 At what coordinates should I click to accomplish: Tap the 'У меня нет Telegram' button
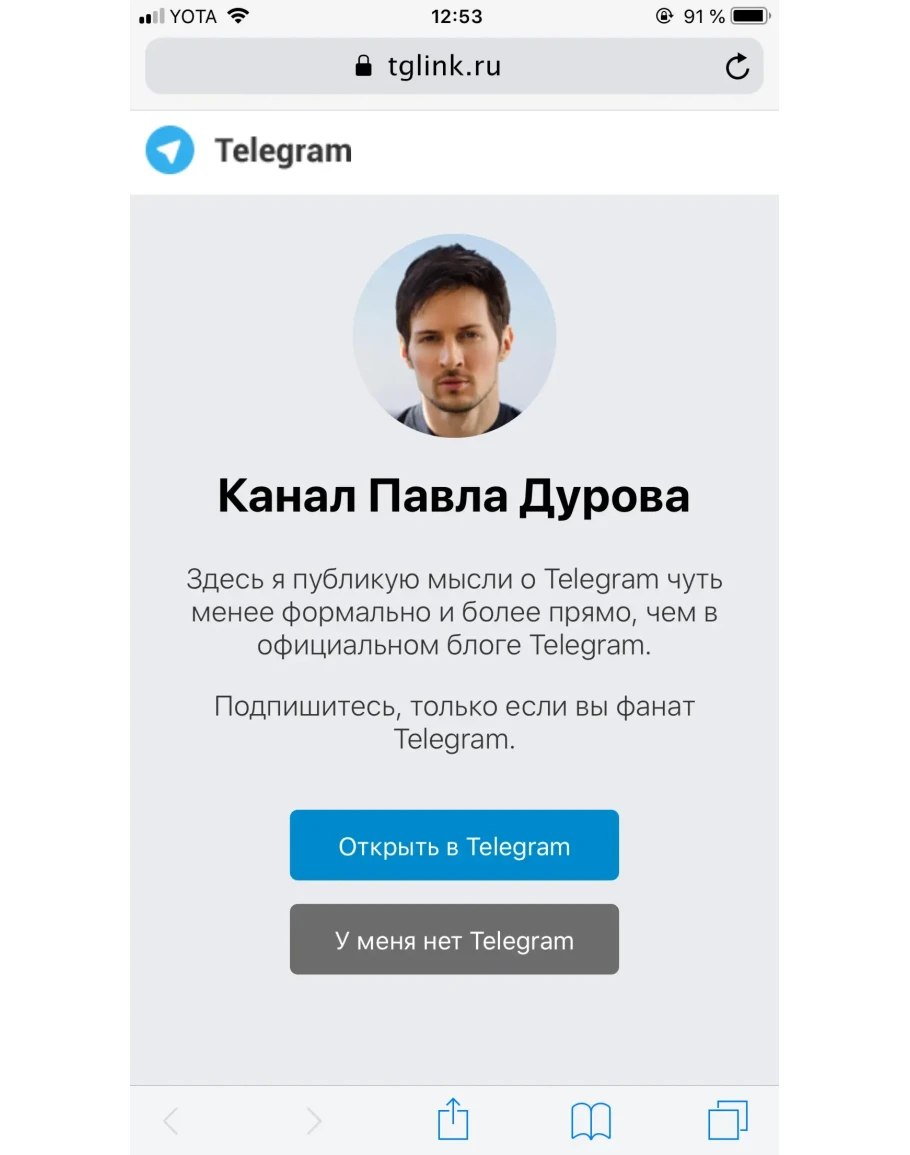coord(454,940)
